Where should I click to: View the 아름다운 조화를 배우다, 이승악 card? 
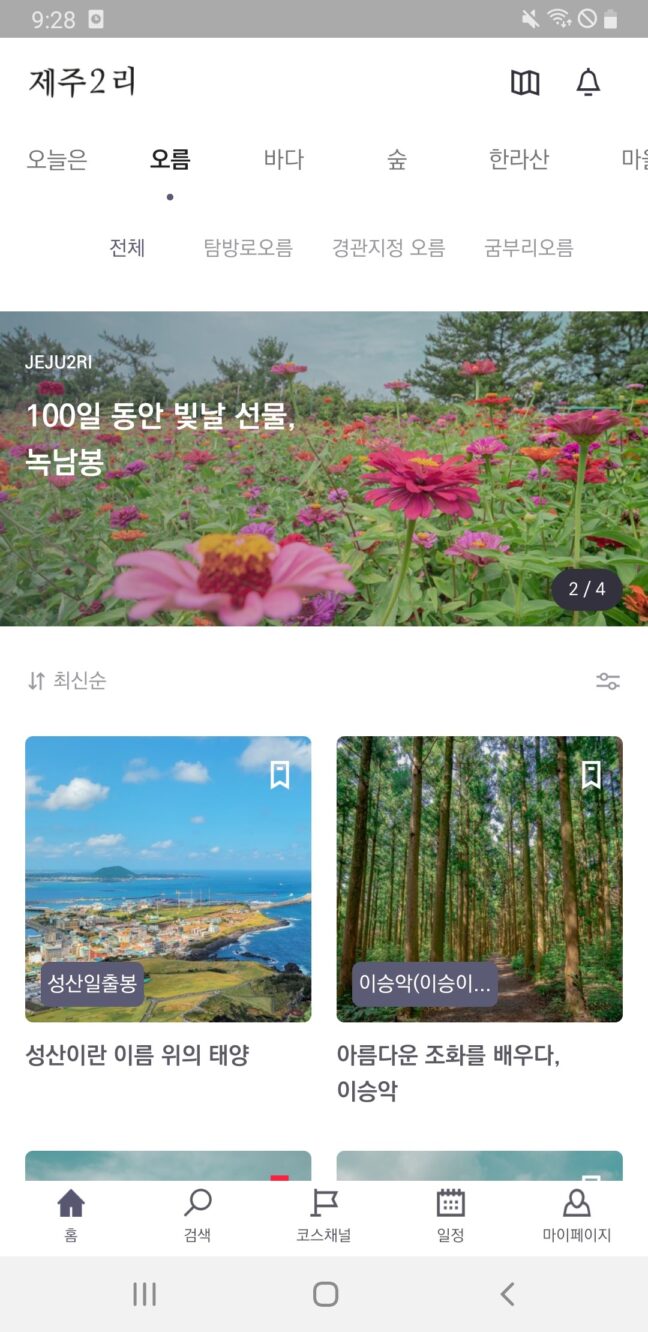coord(479,880)
